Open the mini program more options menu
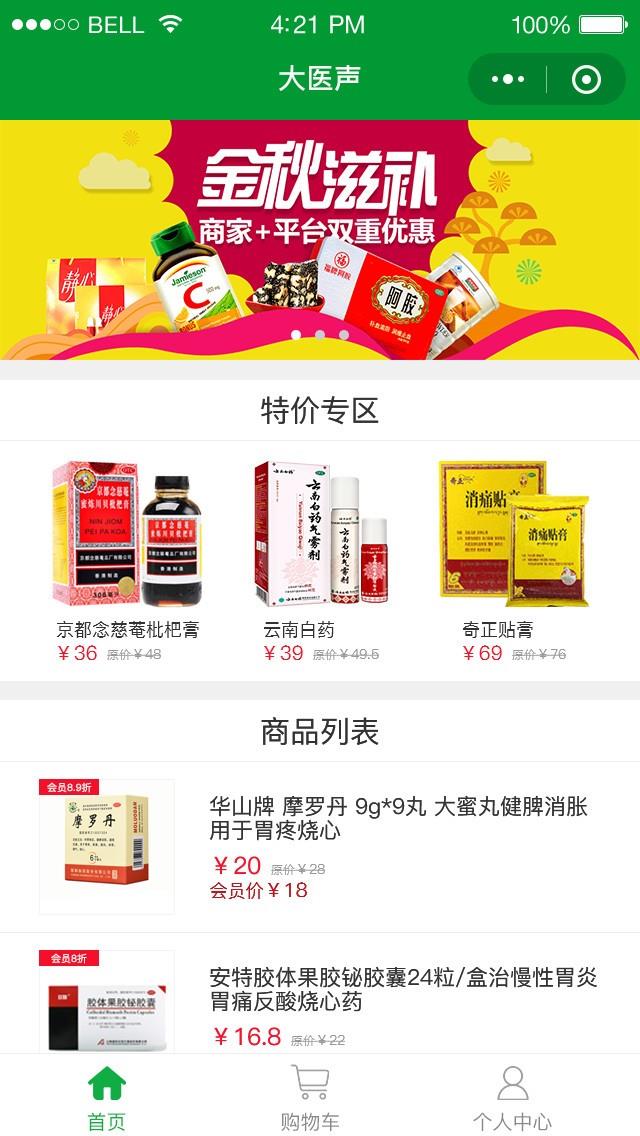The image size is (640, 1136). tap(508, 79)
